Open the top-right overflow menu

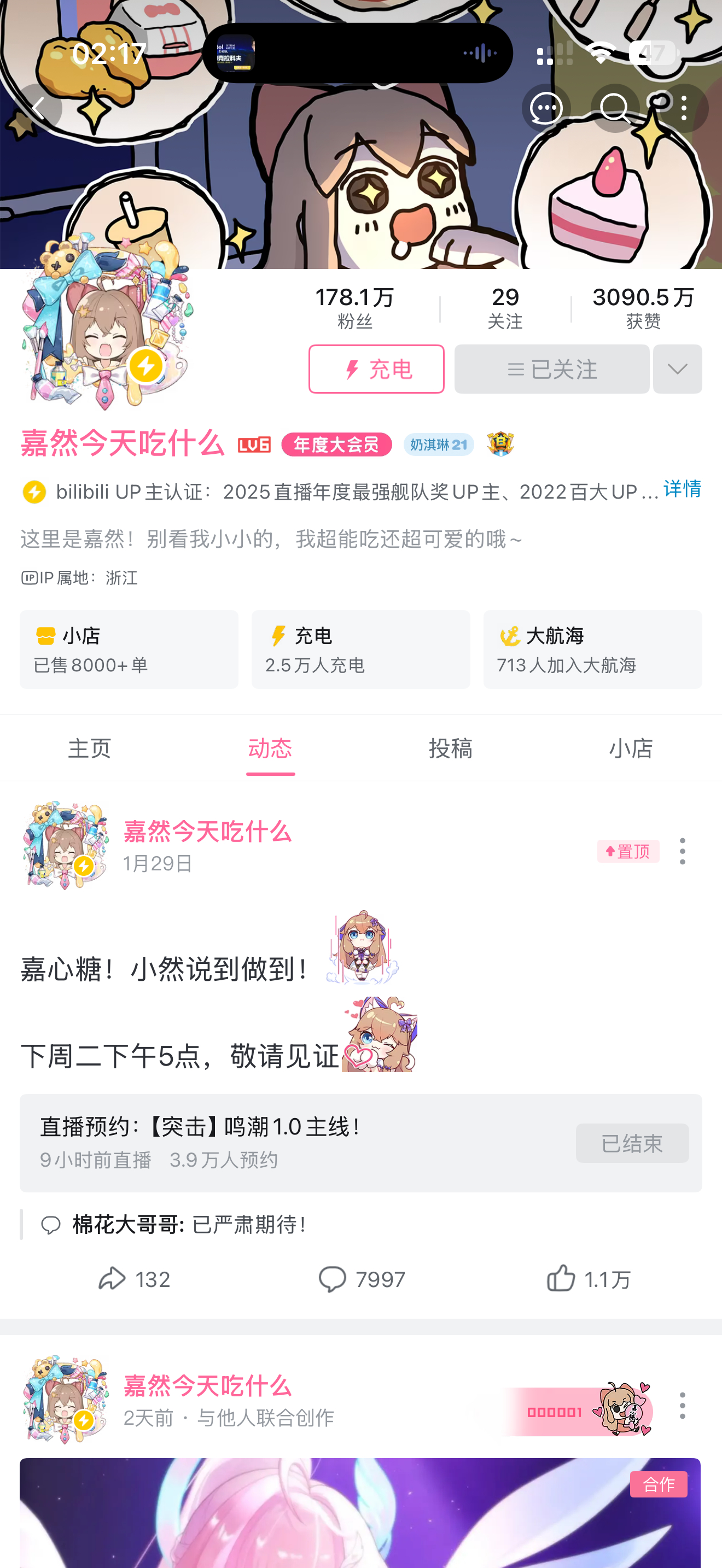tap(684, 108)
